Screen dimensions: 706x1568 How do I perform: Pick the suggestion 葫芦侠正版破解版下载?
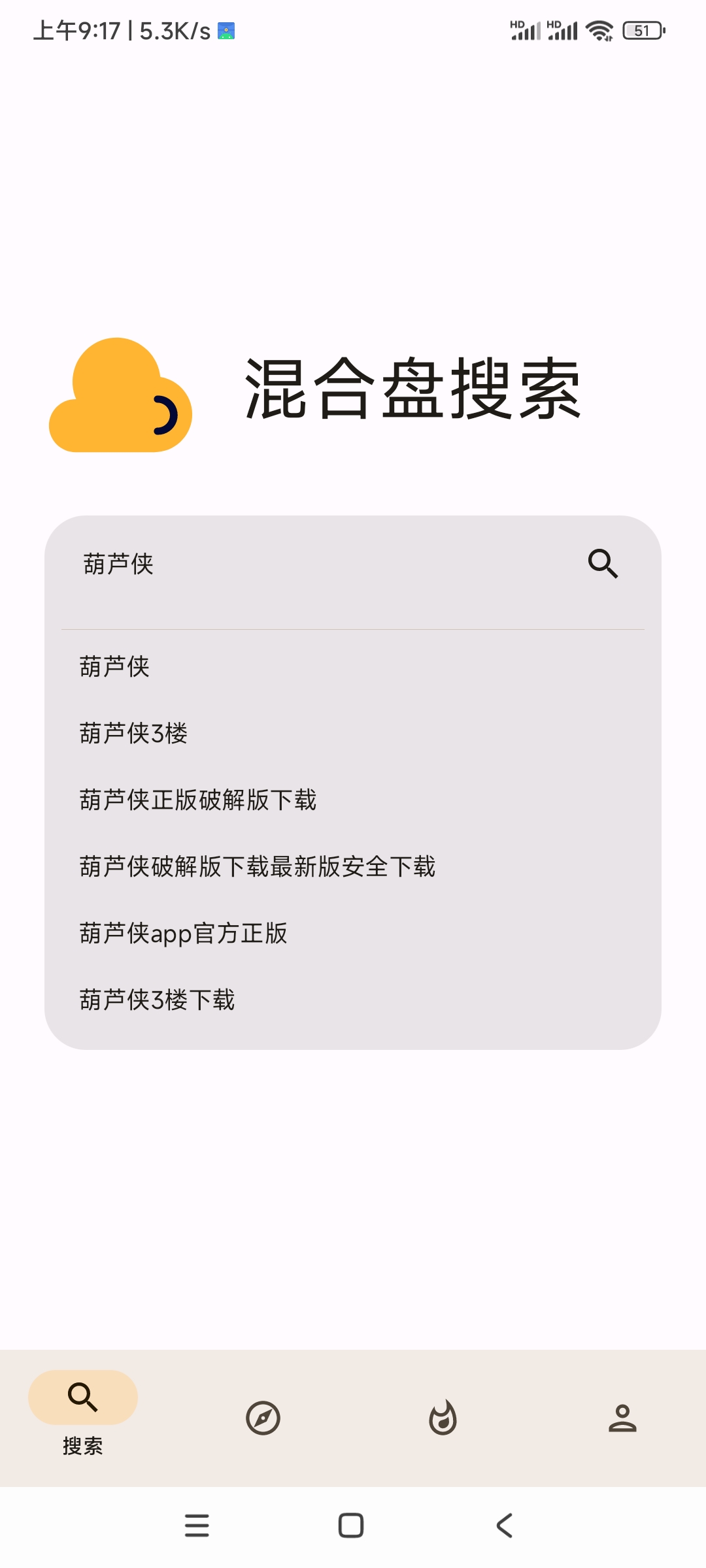(197, 800)
